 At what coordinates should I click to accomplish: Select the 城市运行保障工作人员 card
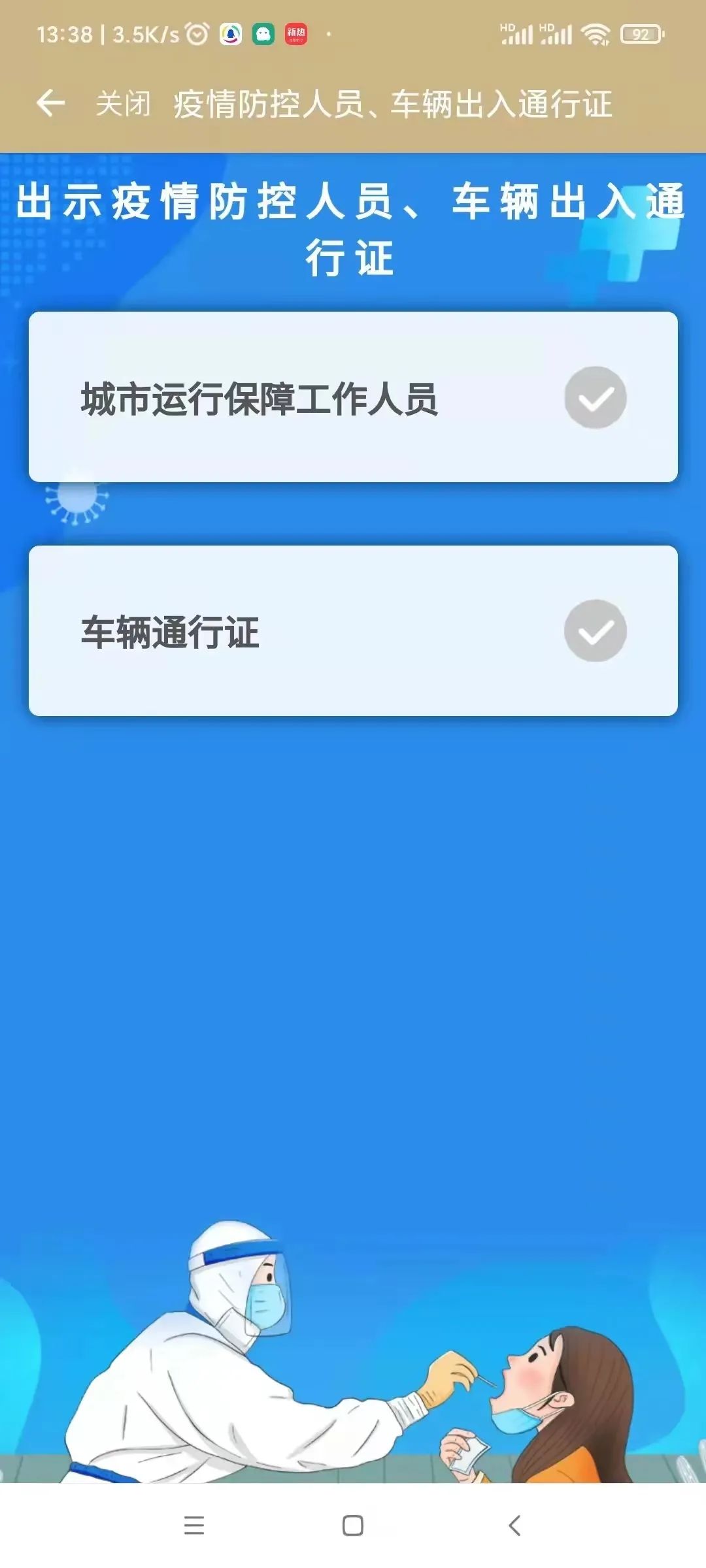click(x=353, y=397)
